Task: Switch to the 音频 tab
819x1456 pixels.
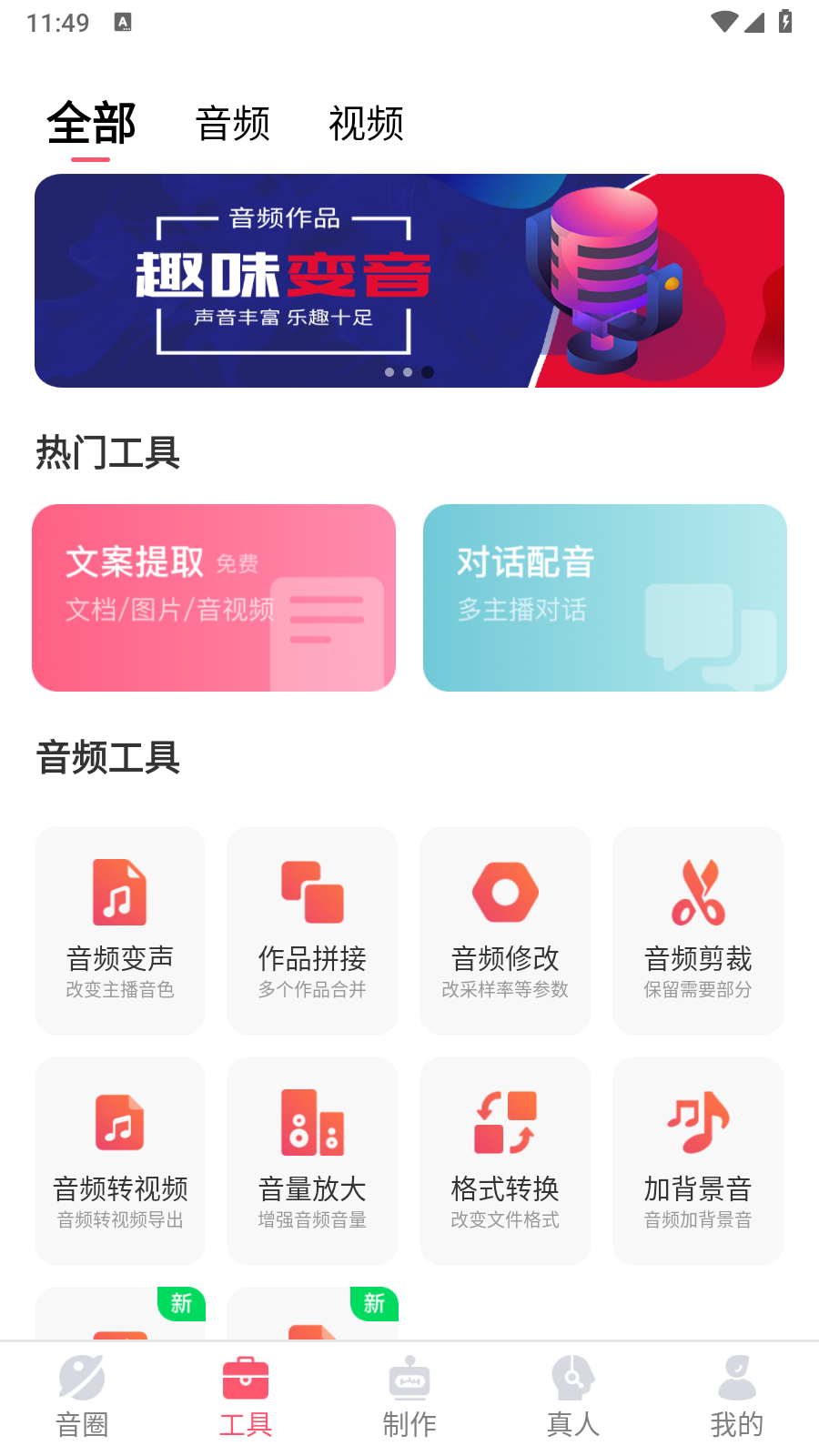Action: pyautogui.click(x=233, y=123)
